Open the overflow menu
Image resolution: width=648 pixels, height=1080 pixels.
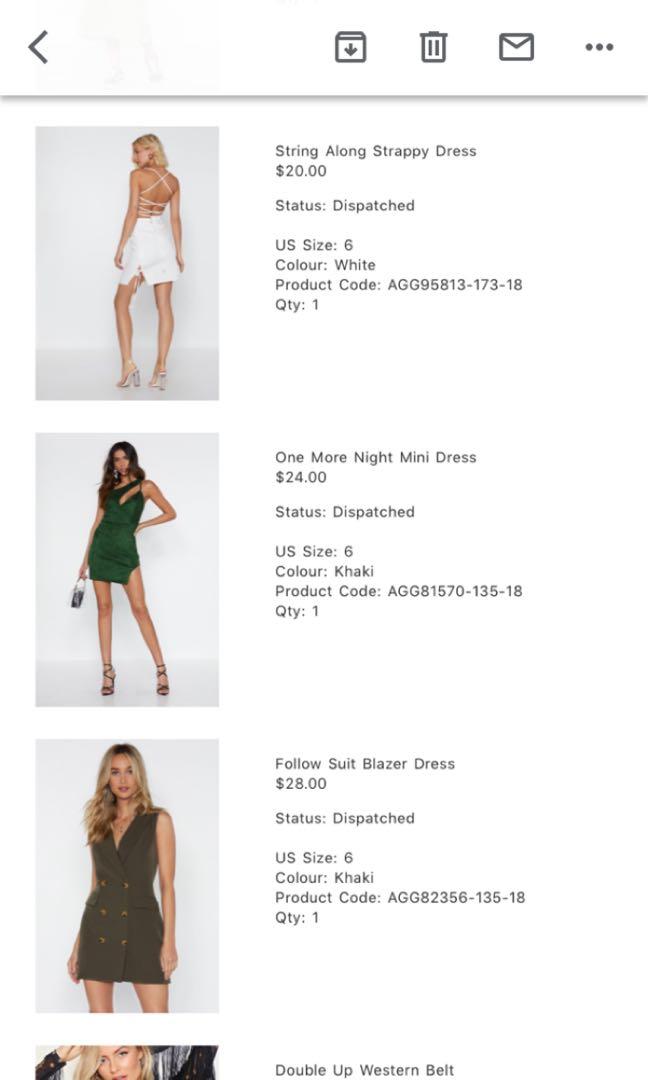[x=599, y=47]
